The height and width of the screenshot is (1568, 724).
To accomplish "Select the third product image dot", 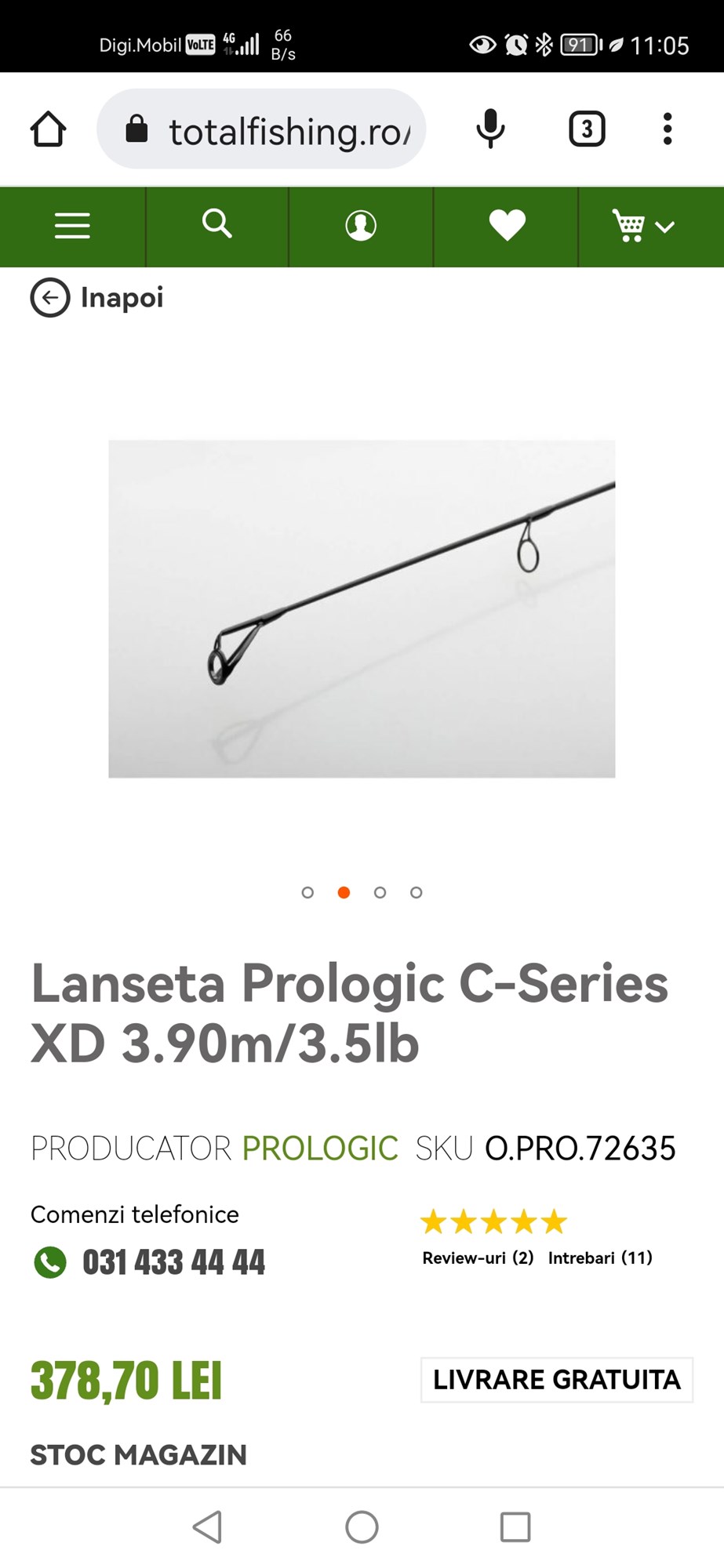I will pyautogui.click(x=380, y=892).
